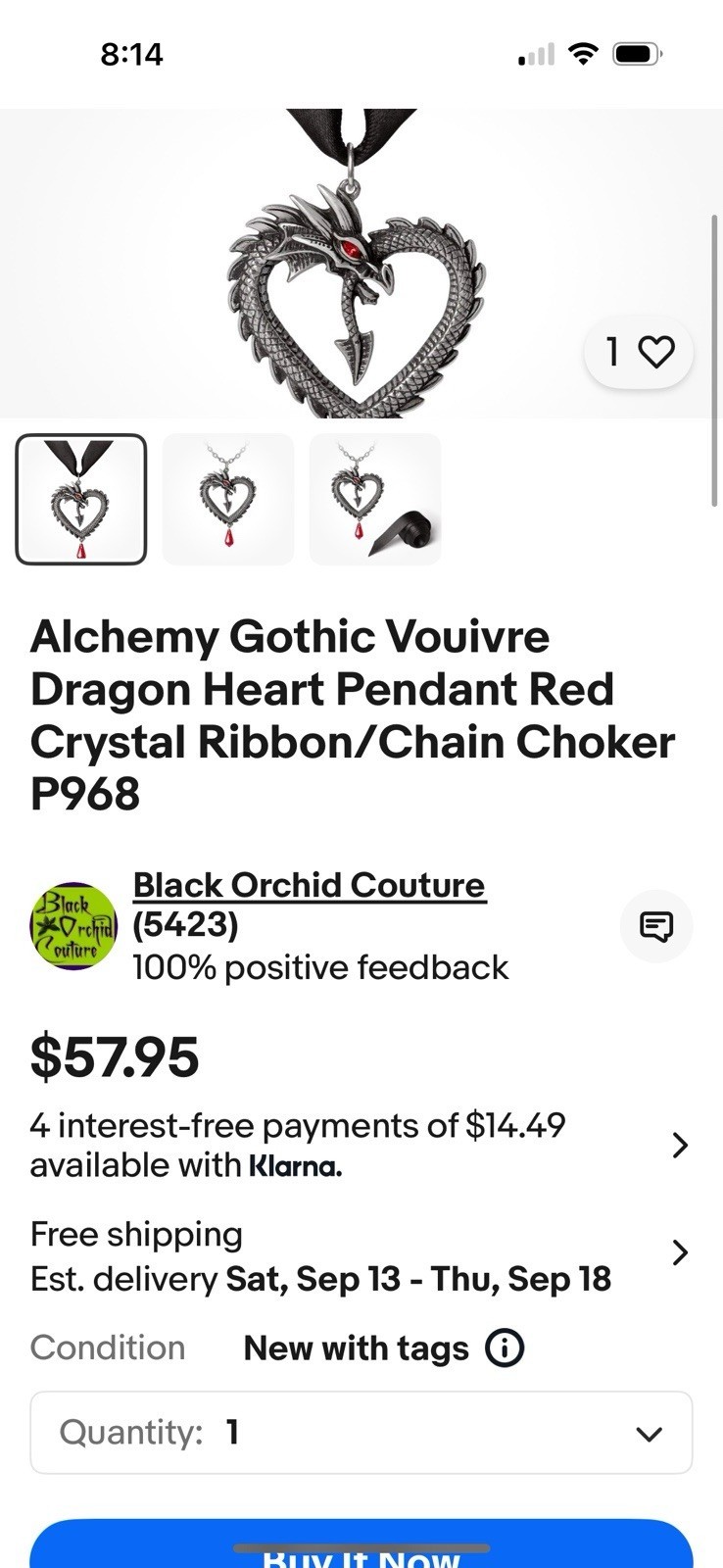Open Klarna interest-free payments details

point(361,1145)
